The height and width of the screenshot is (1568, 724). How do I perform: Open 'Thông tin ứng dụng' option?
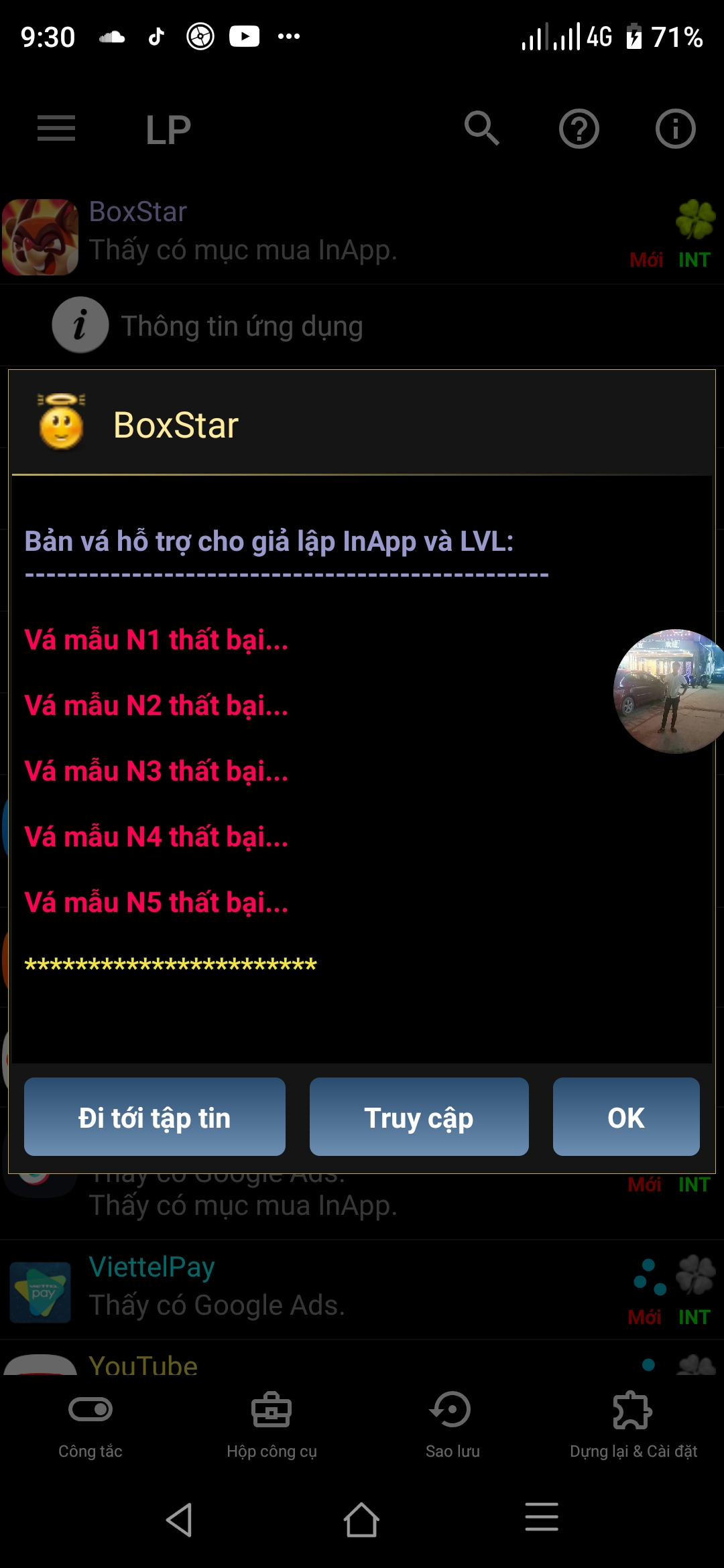[241, 326]
